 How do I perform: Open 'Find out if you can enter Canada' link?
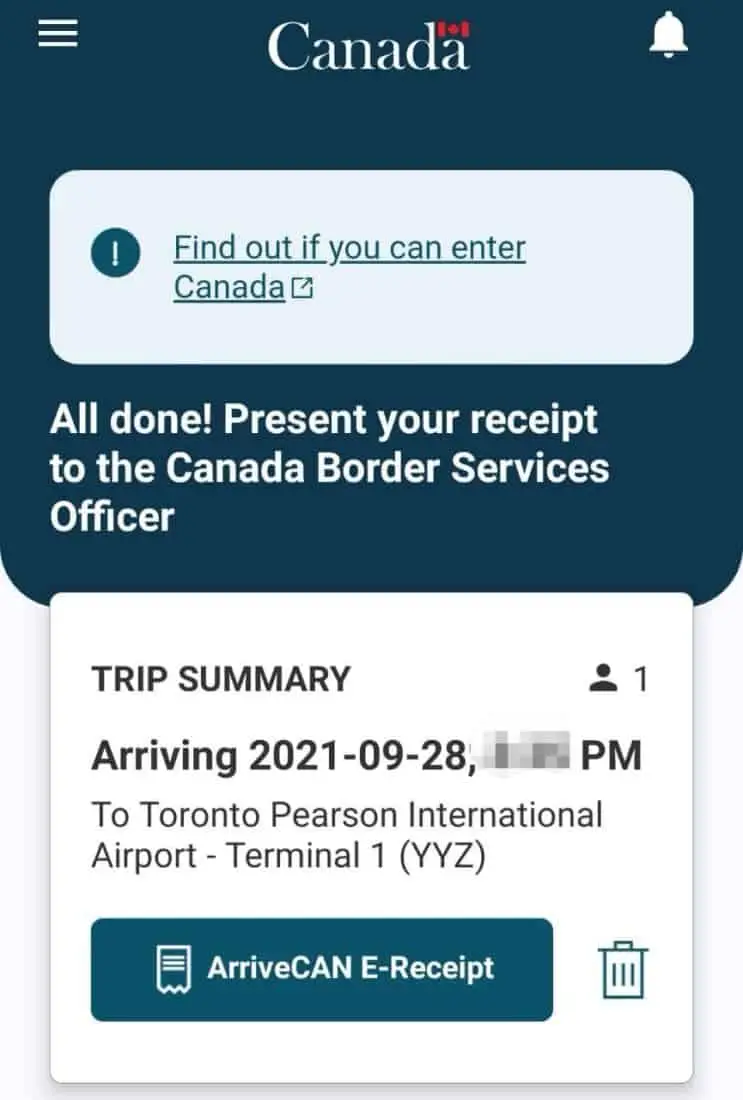tap(348, 267)
